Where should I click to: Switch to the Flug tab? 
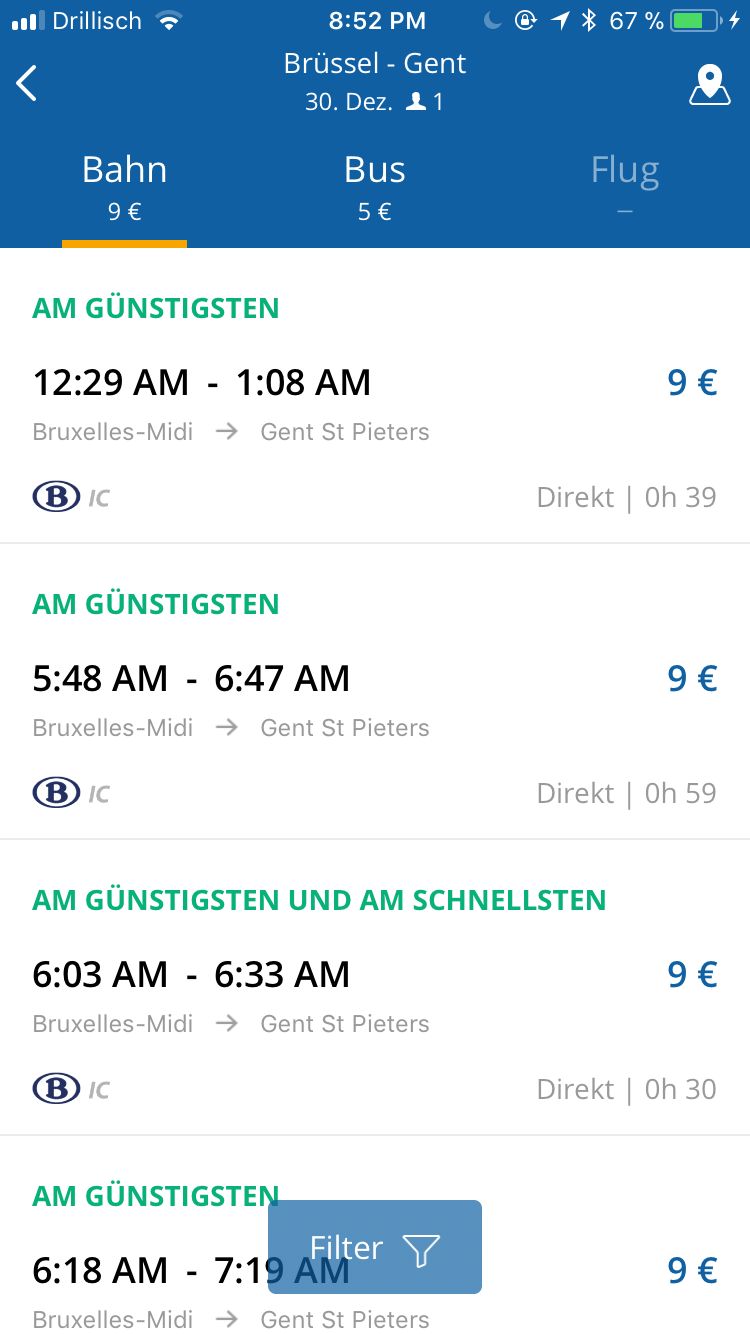pos(624,183)
